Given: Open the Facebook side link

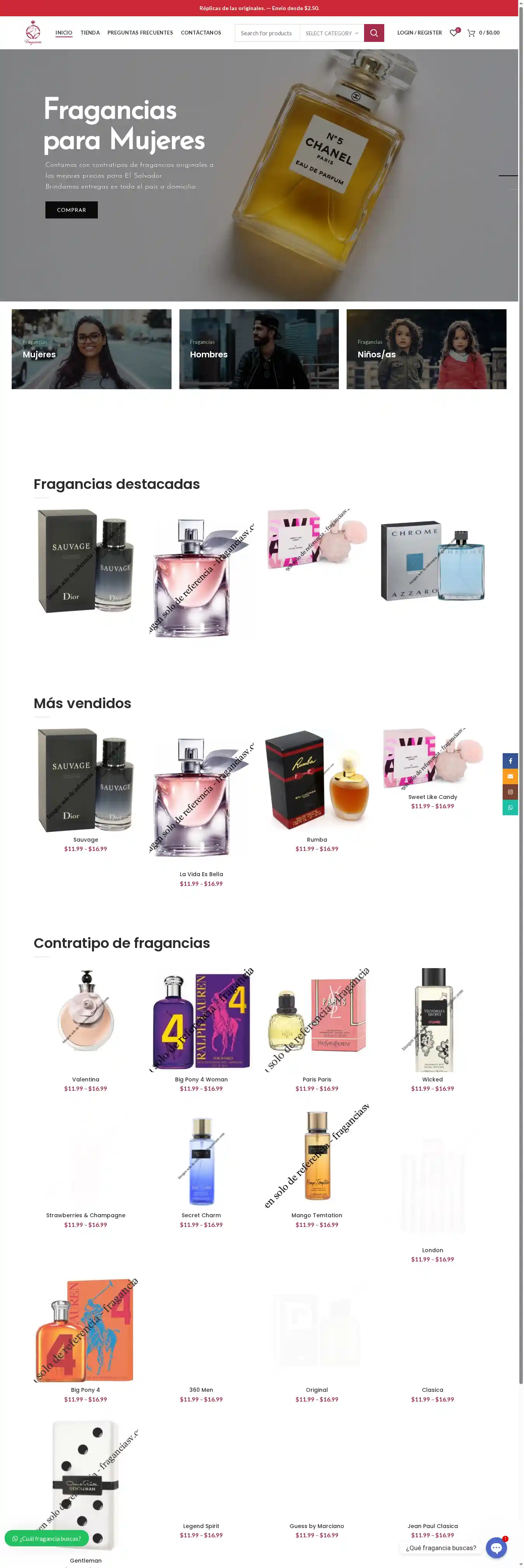Looking at the screenshot, I should click(x=510, y=761).
